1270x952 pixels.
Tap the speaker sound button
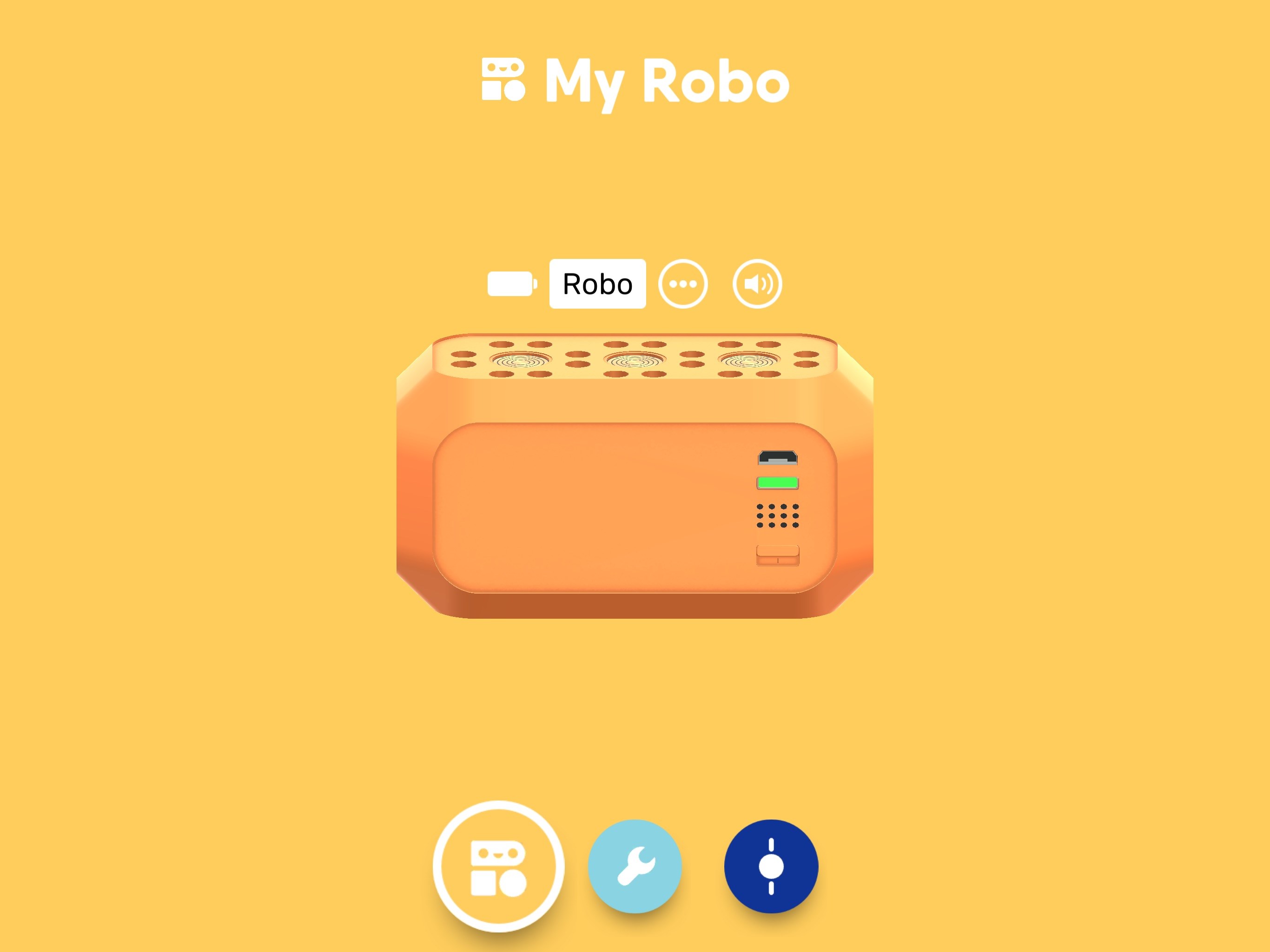pos(757,284)
